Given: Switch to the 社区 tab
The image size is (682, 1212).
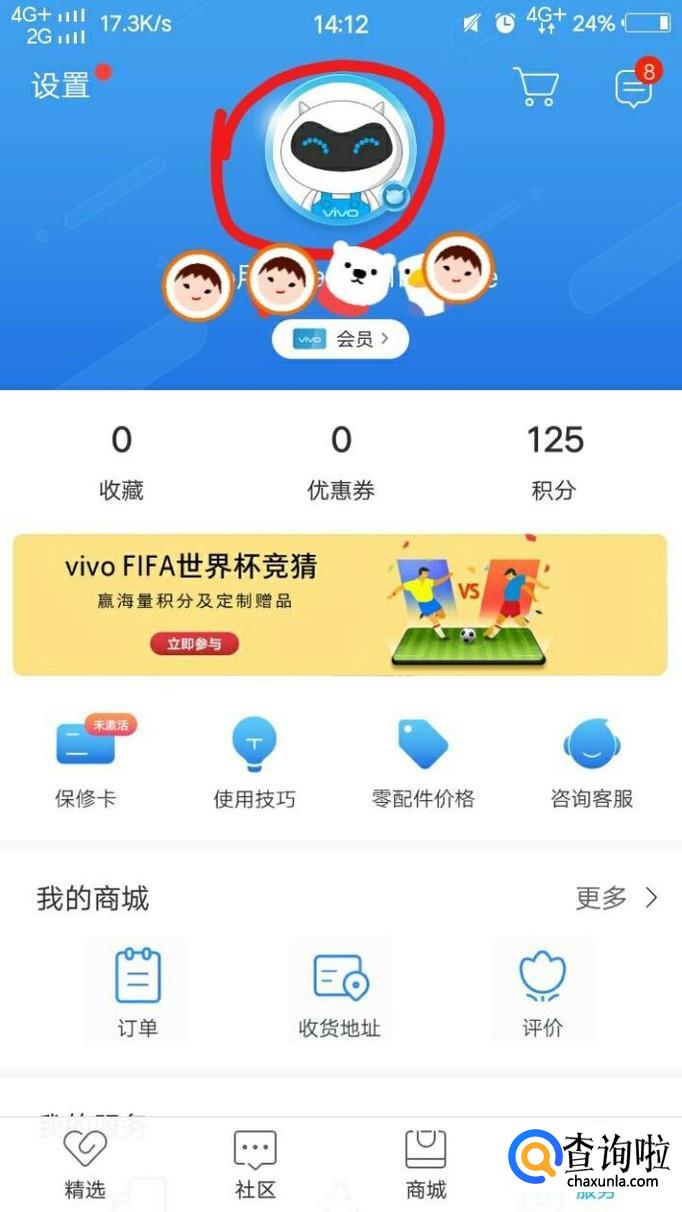Looking at the screenshot, I should click(x=255, y=1165).
